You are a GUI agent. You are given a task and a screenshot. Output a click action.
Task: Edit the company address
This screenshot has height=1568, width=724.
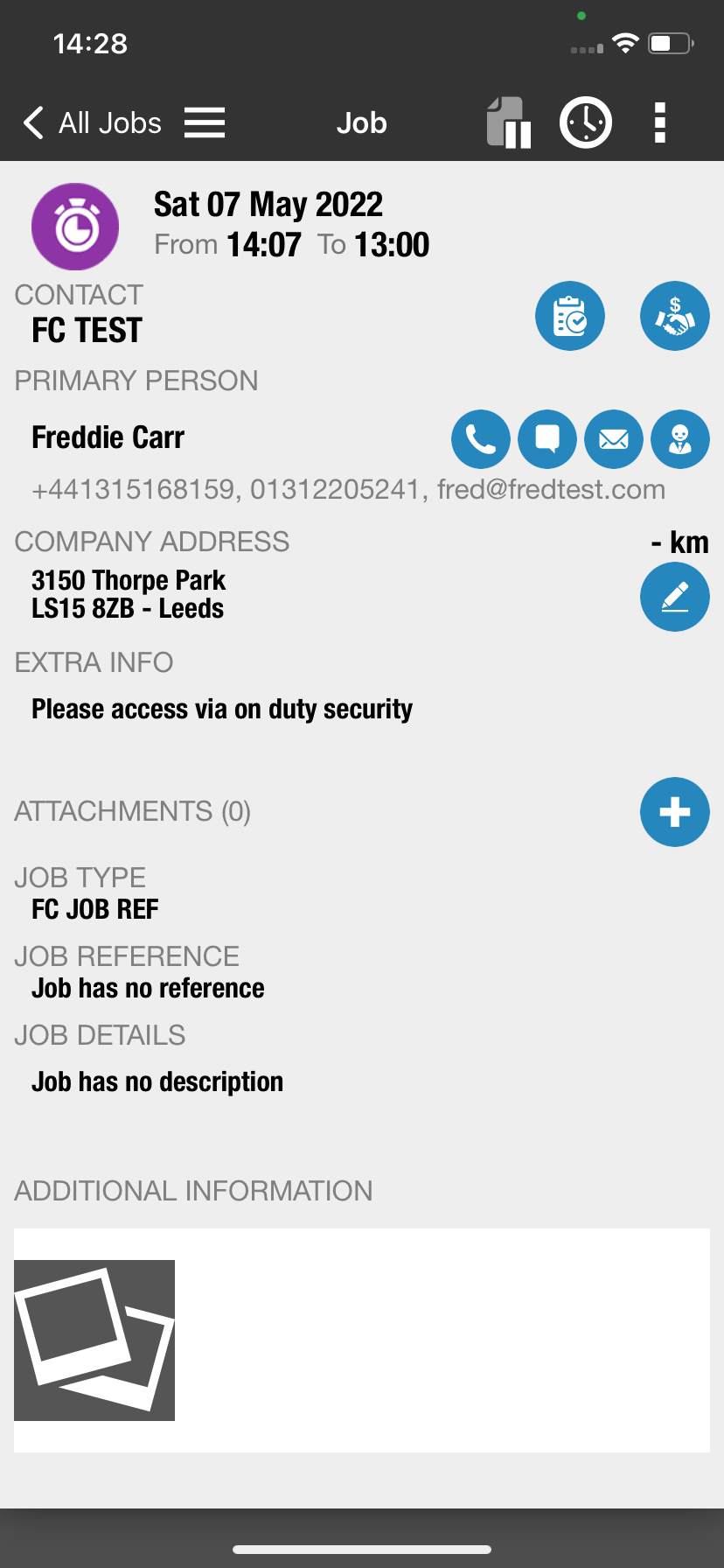[675, 597]
